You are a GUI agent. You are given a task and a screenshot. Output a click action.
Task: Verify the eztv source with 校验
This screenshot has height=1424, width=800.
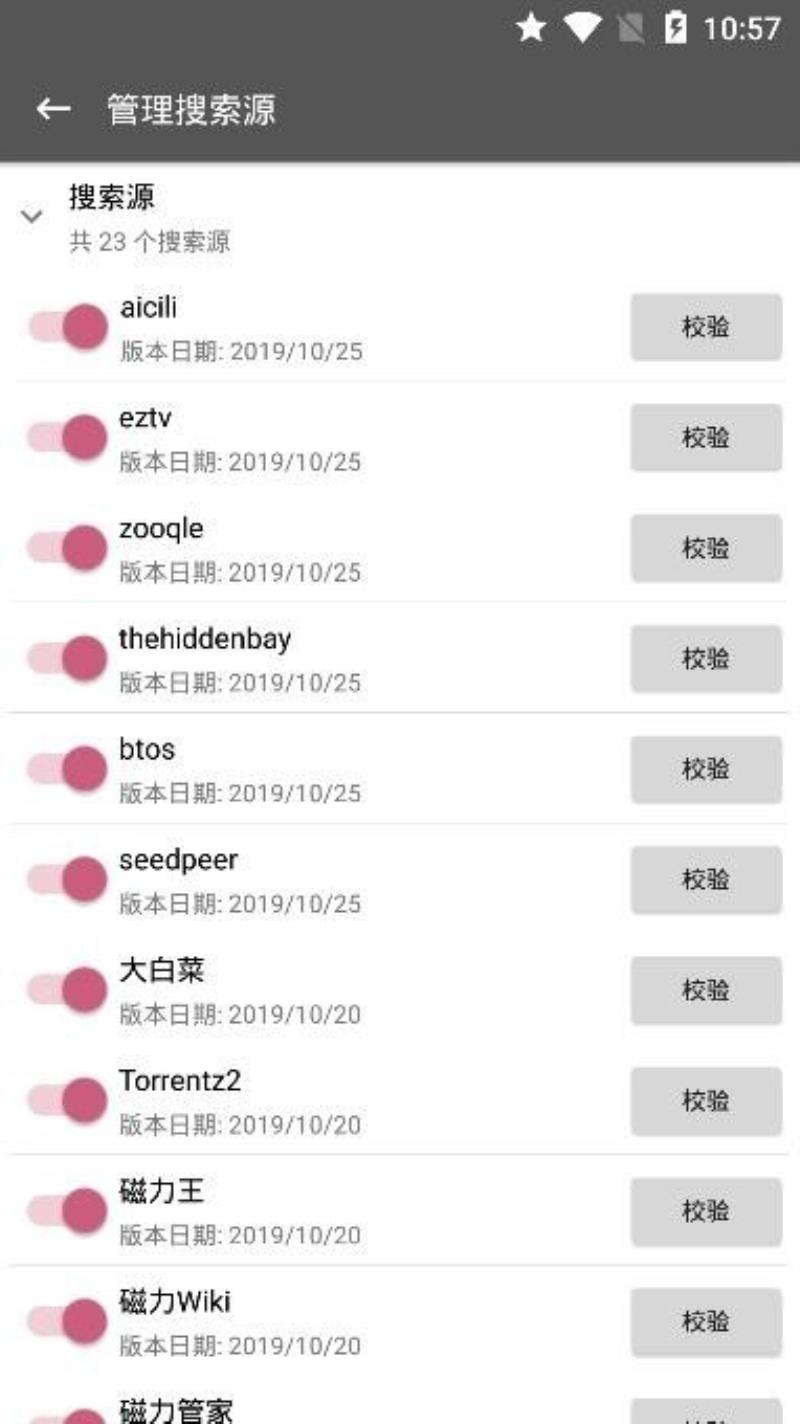706,438
